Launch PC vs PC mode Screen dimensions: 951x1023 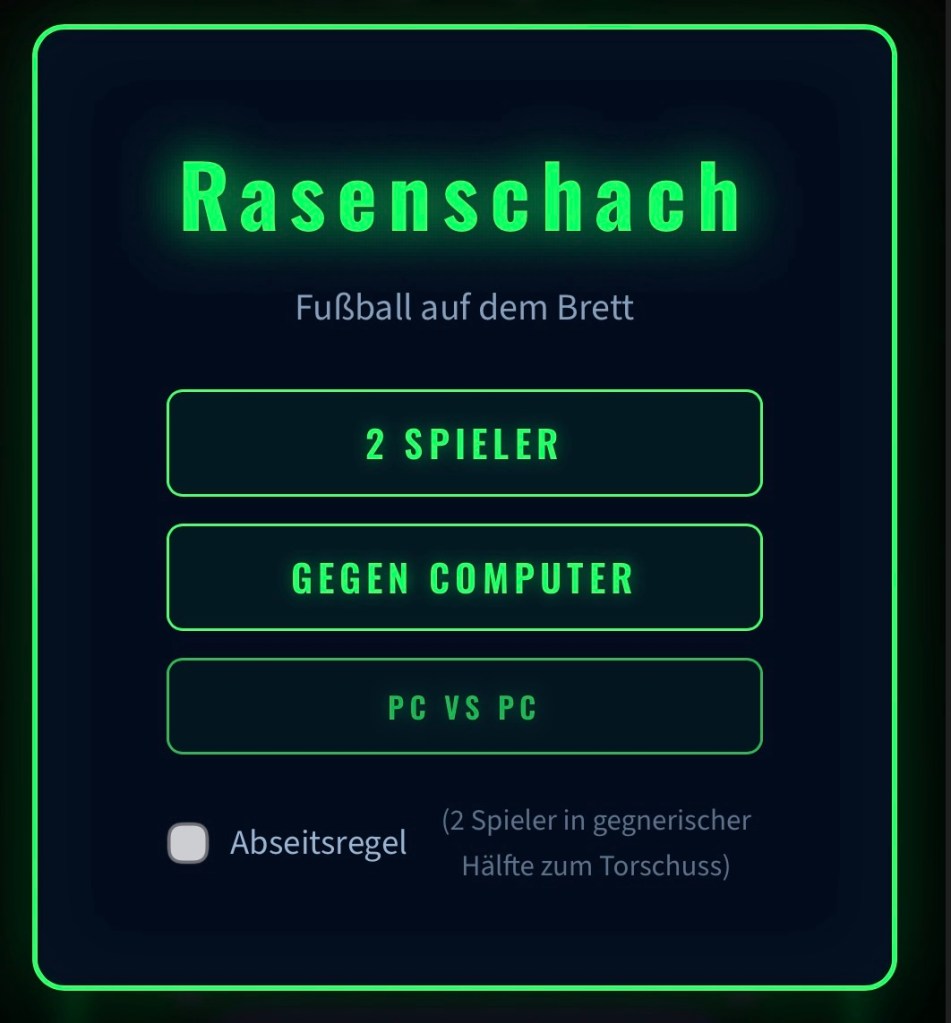tap(464, 707)
